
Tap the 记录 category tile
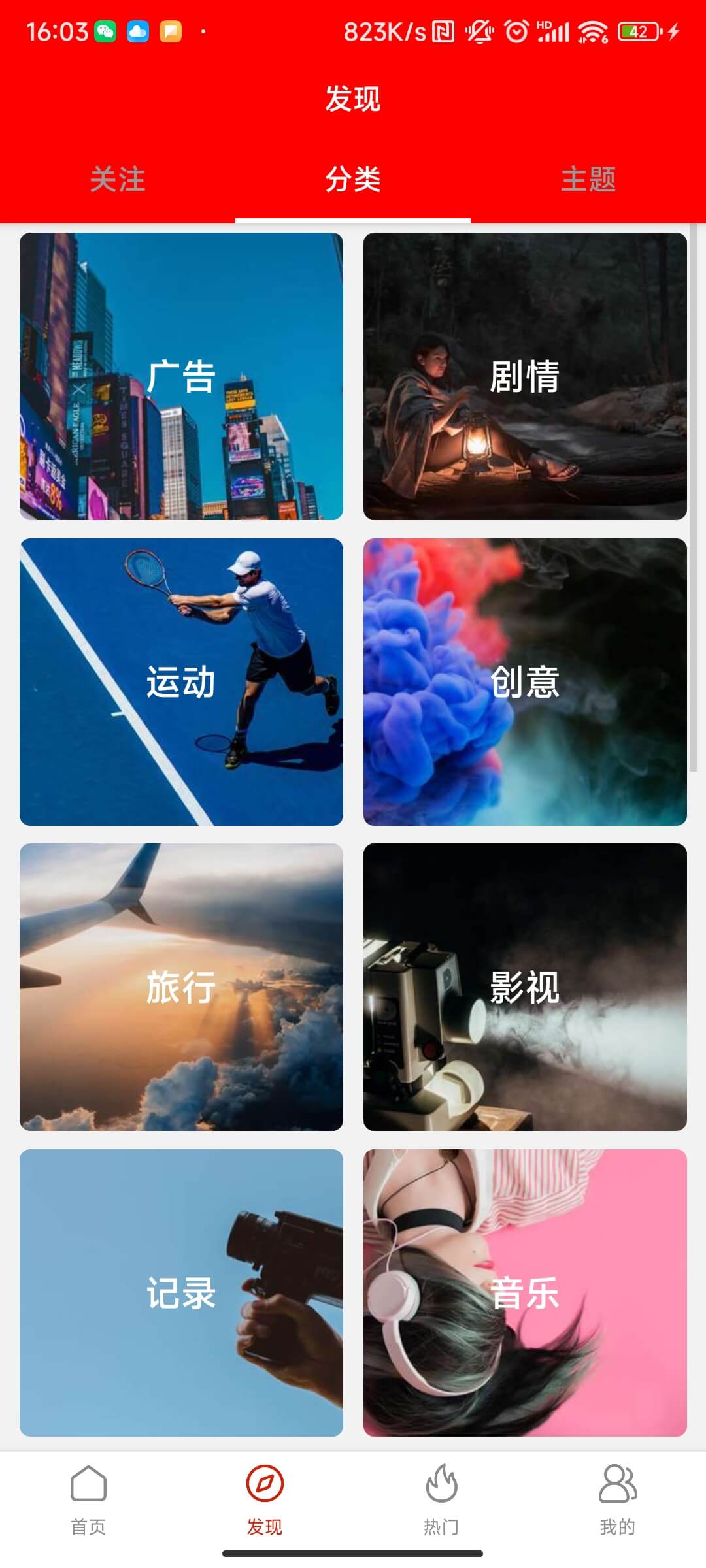(x=181, y=1292)
